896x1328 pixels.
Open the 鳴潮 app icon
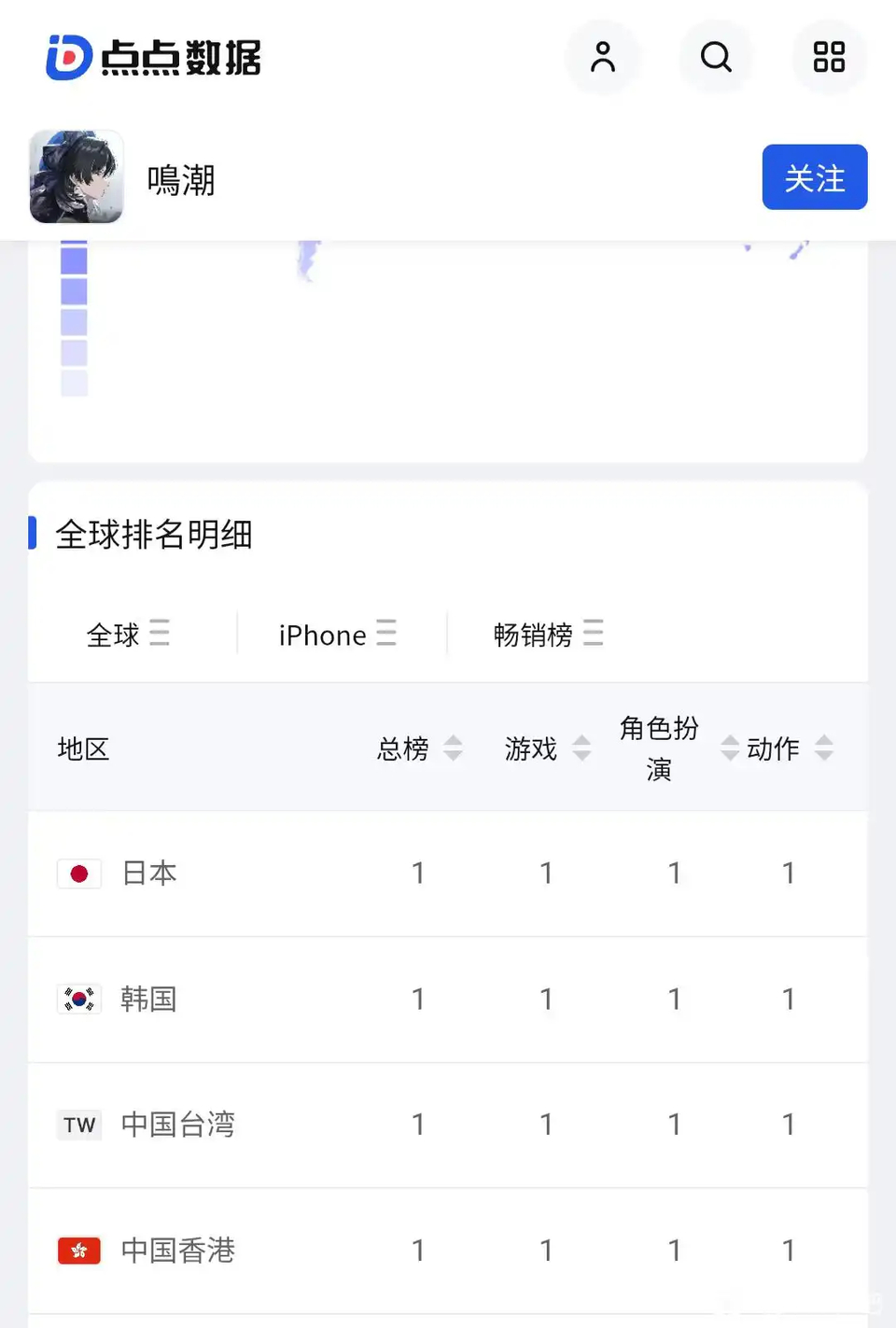[77, 177]
